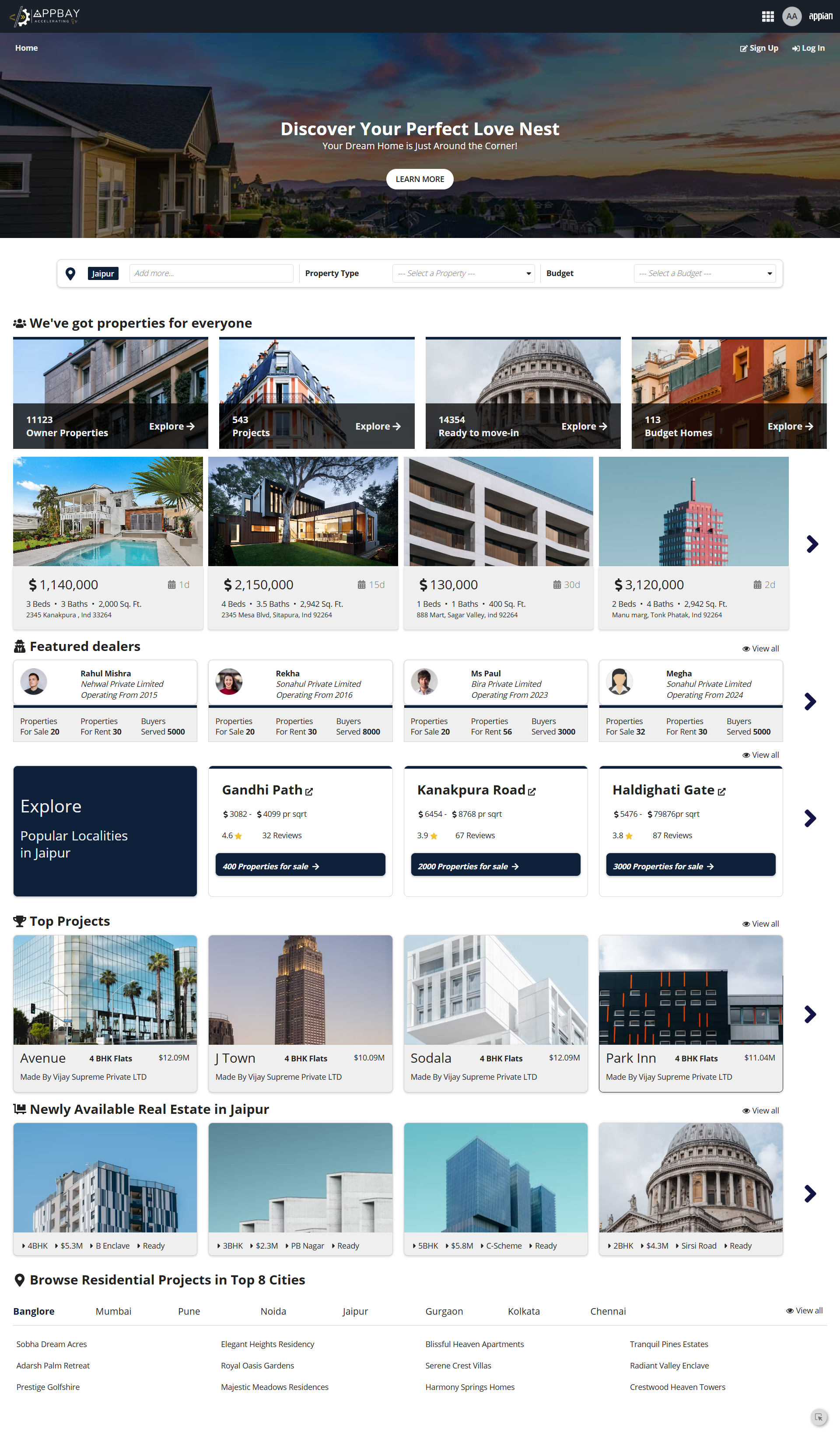Open the apps grid menu
This screenshot has width=840, height=1435.
tap(767, 17)
